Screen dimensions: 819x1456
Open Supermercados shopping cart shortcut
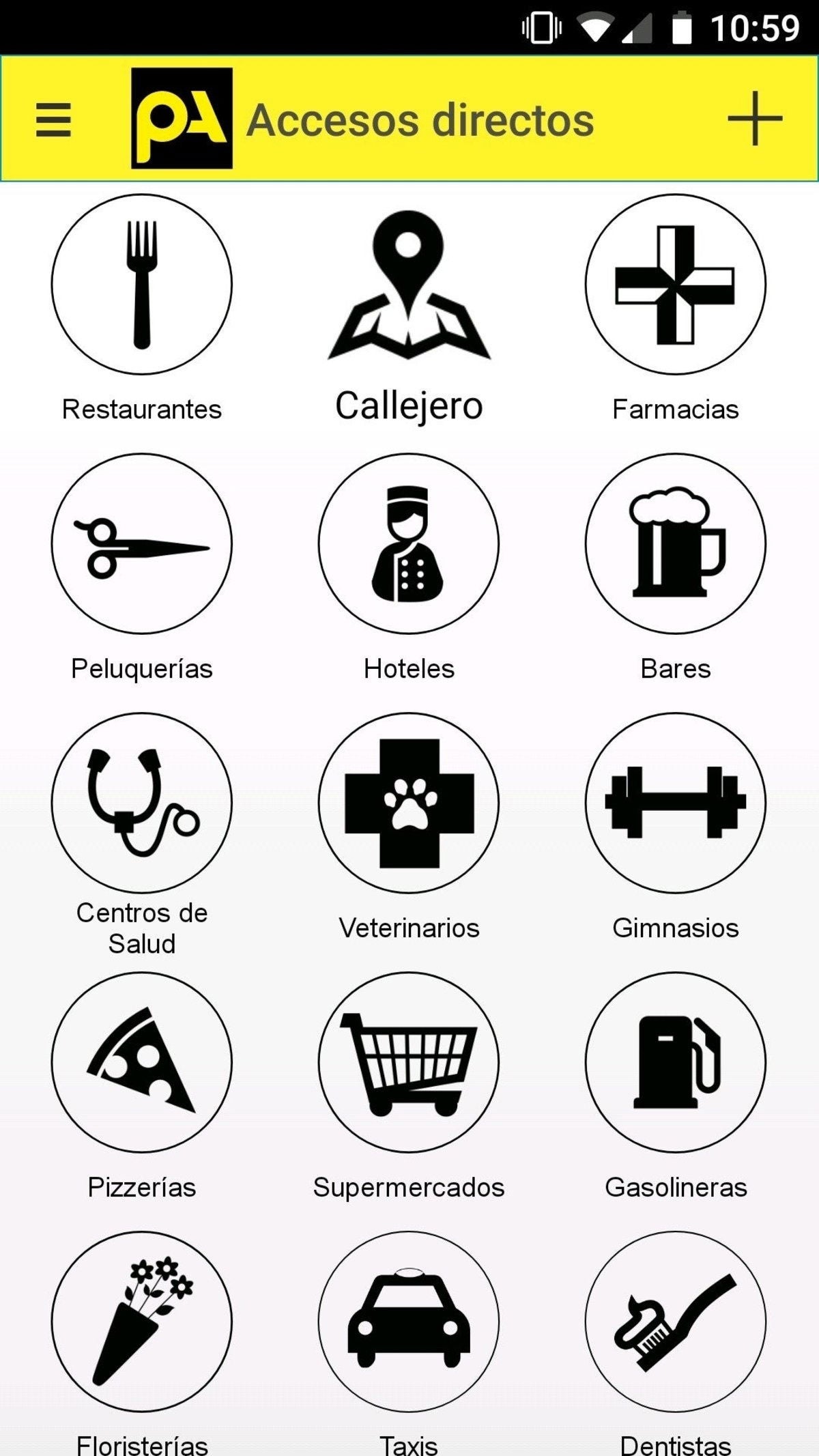[x=409, y=1062]
